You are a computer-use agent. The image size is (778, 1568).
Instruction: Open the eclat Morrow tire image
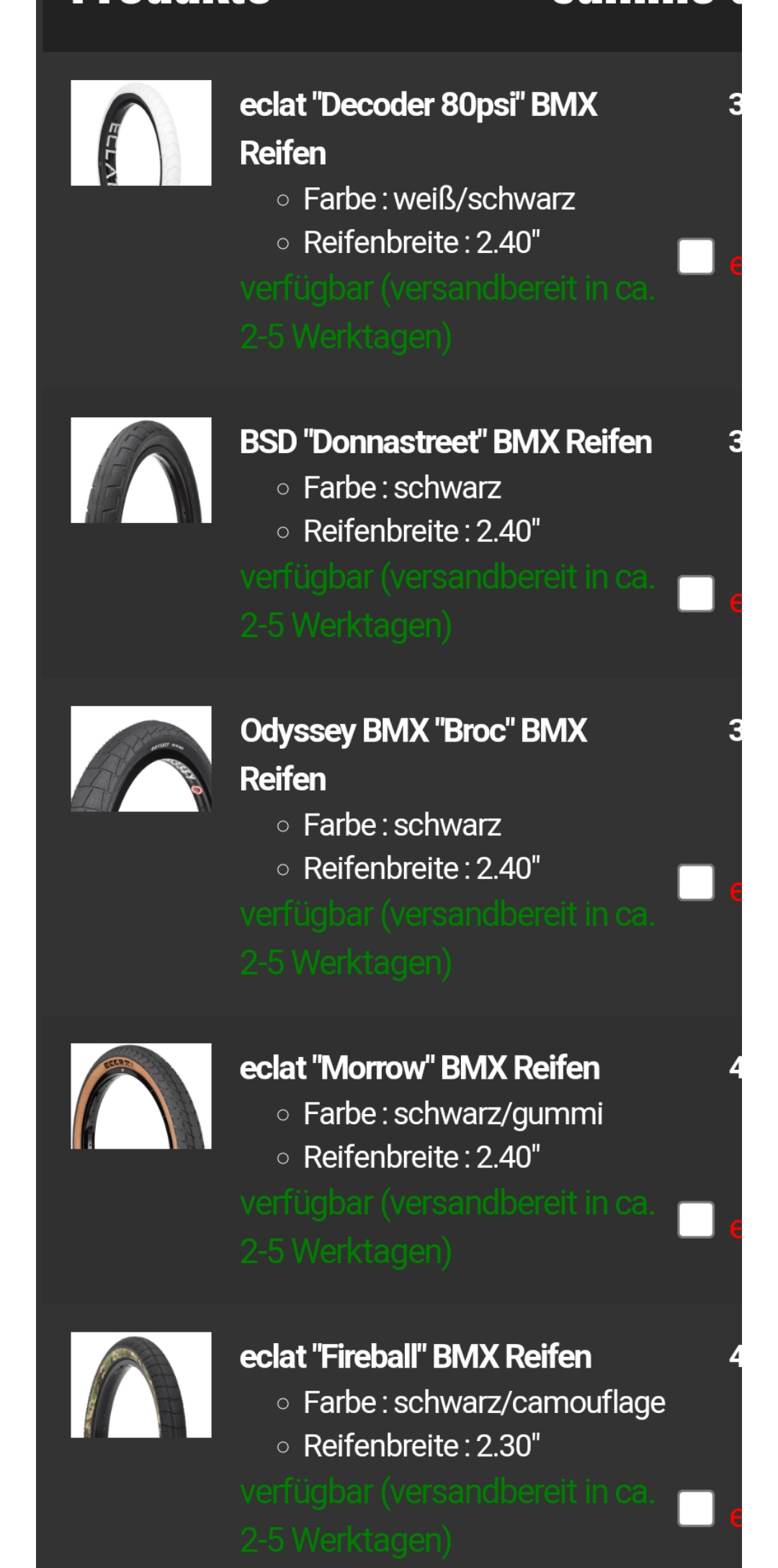pos(141,1096)
